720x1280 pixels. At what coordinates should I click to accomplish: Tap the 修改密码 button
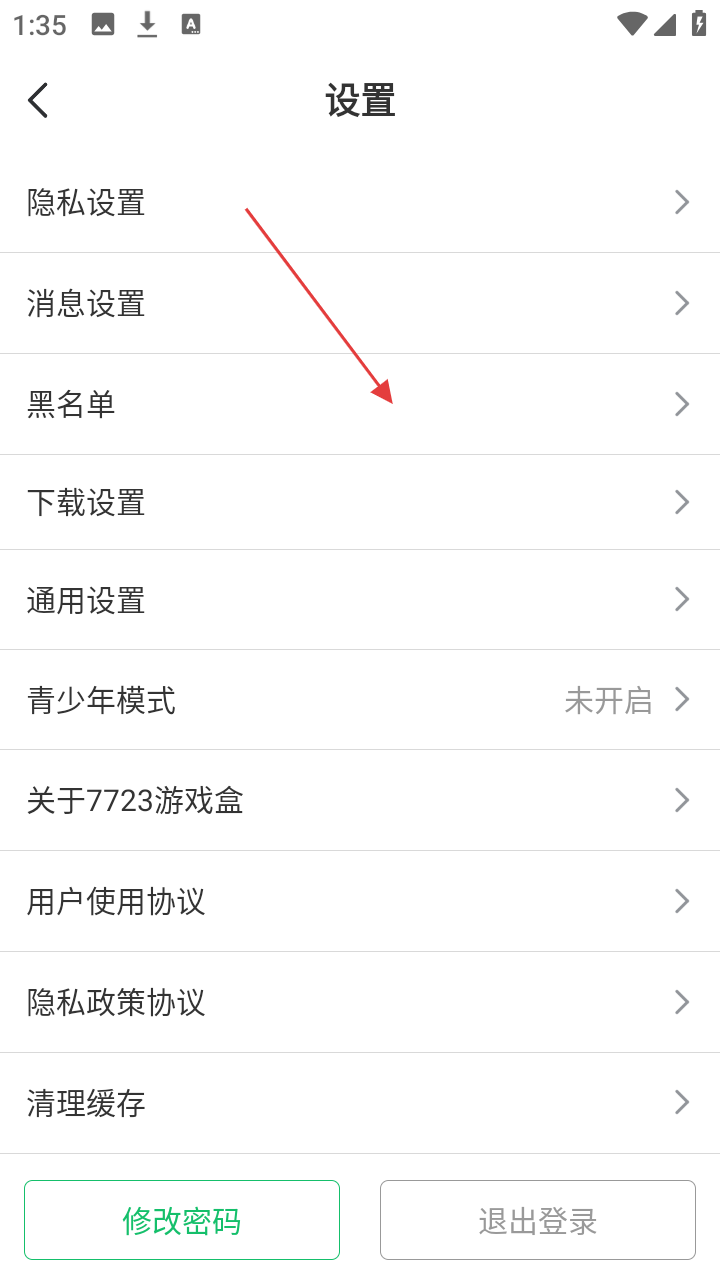pyautogui.click(x=182, y=1220)
